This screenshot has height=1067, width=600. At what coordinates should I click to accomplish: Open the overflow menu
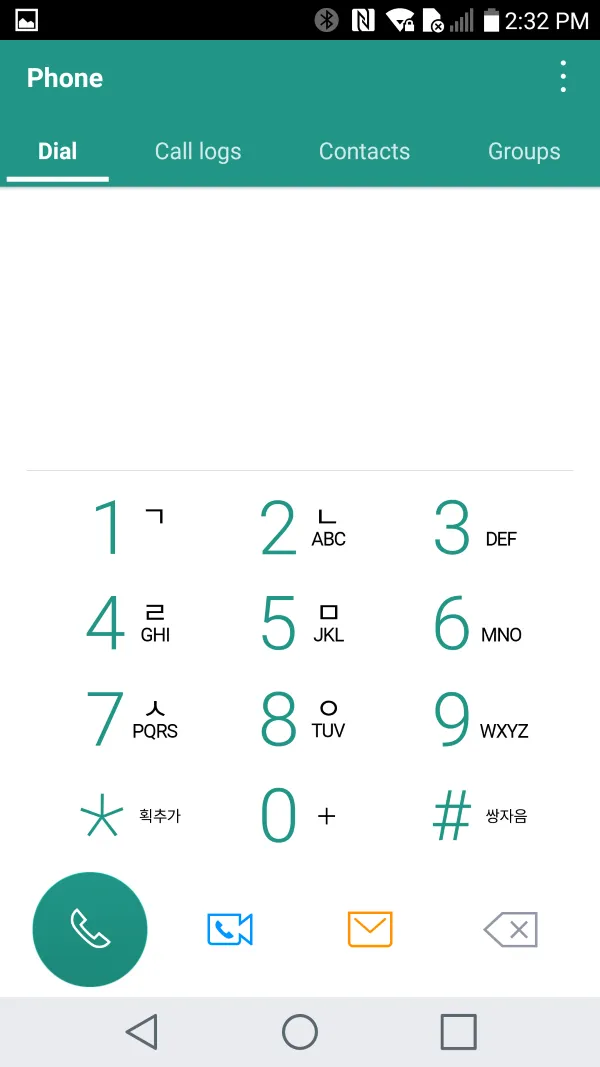pos(563,77)
